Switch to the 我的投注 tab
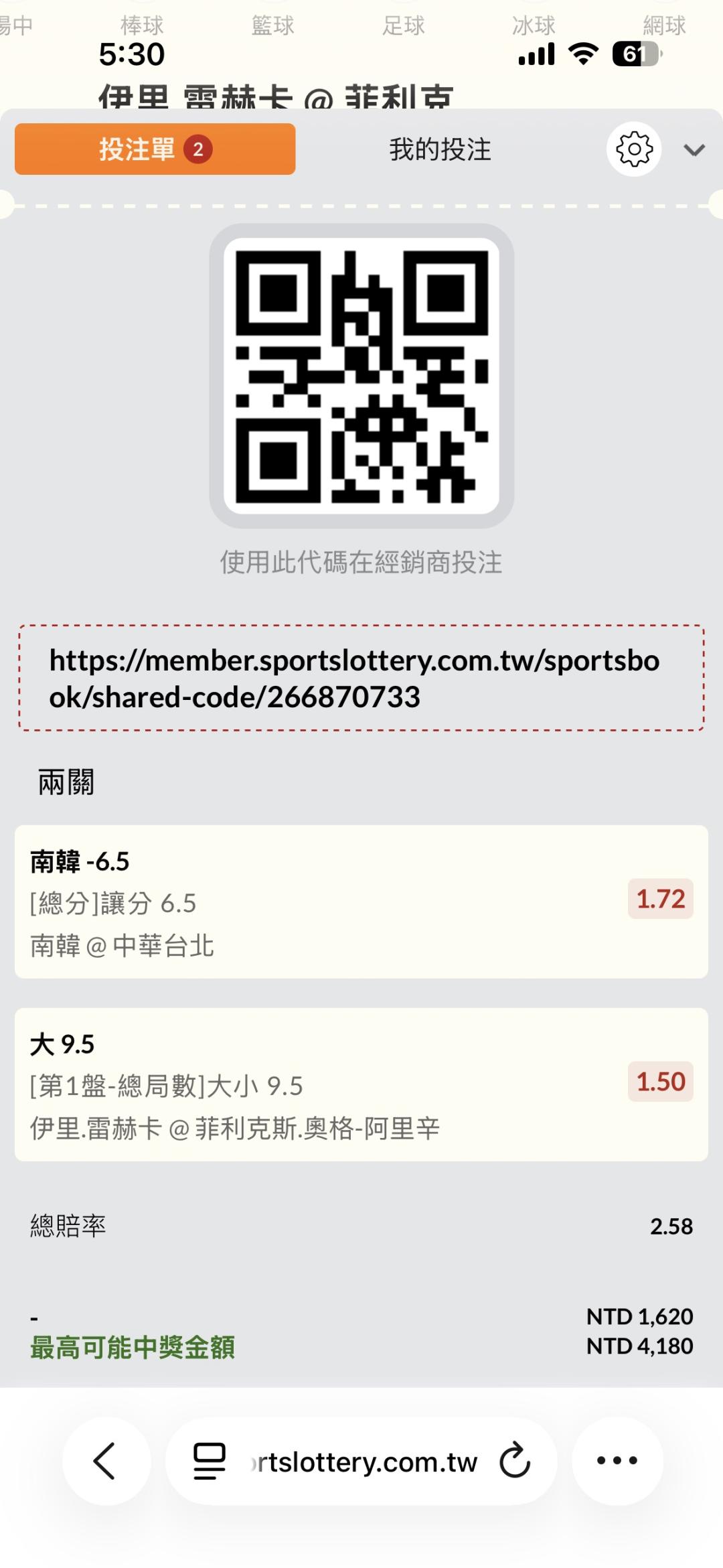Viewport: 723px width, 1568px height. [440, 149]
